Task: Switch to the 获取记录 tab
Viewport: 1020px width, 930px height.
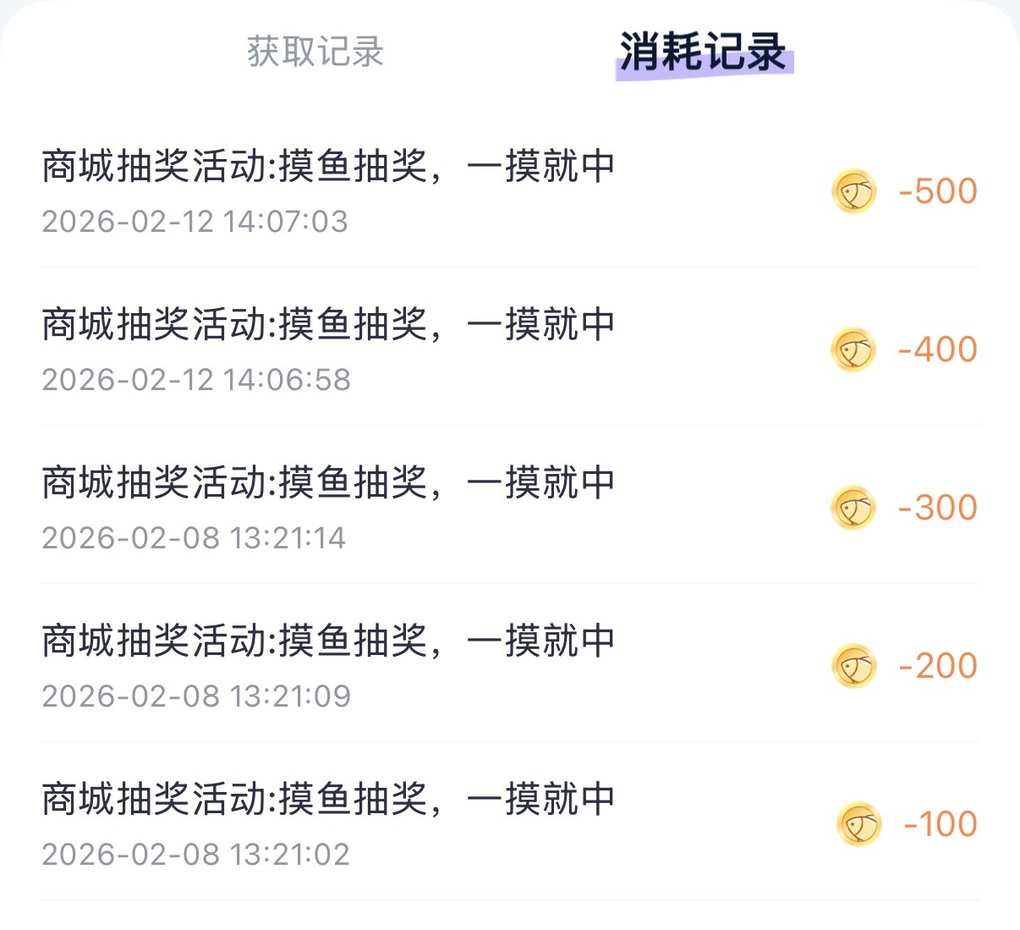Action: coord(315,51)
